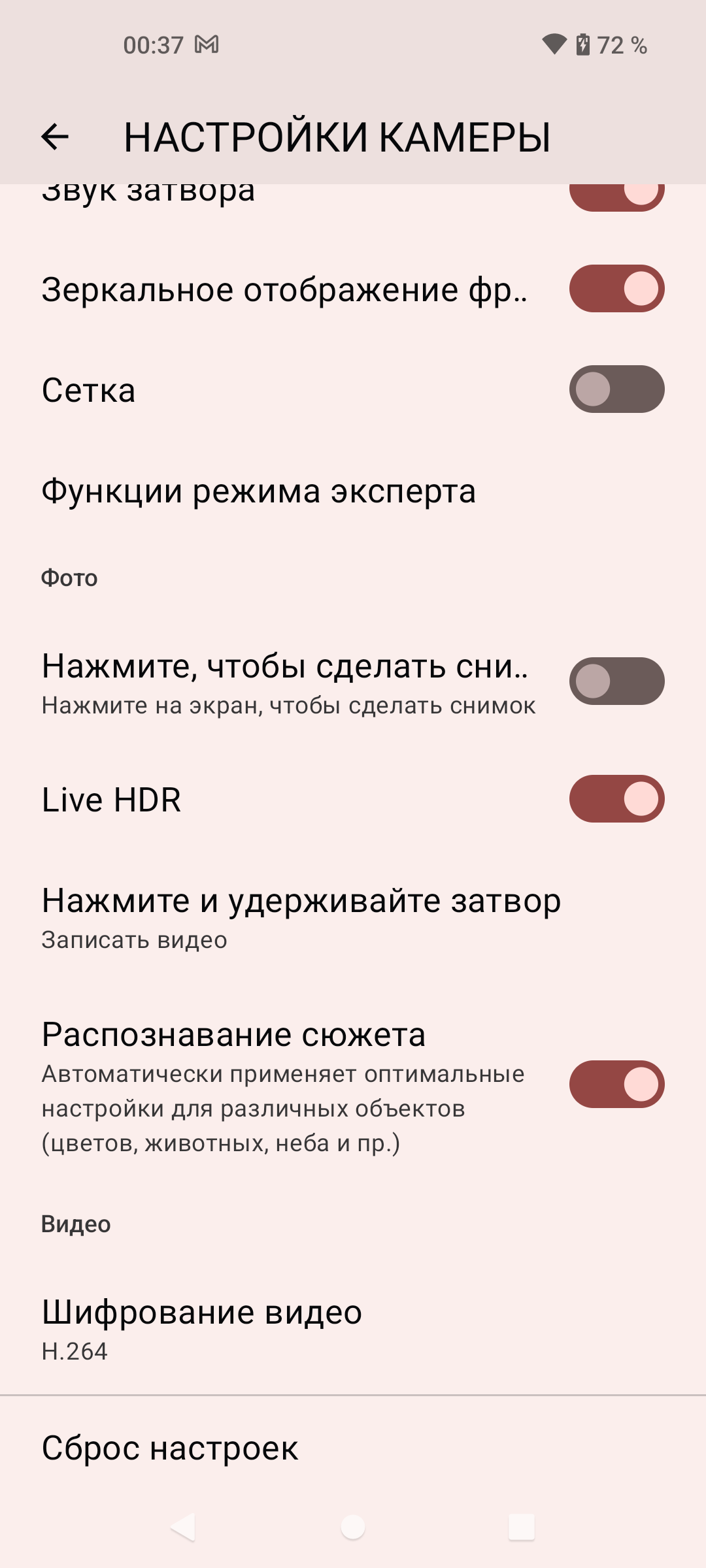Enable the Сетка grid switch
Image resolution: width=706 pixels, height=1568 pixels.
coord(616,389)
